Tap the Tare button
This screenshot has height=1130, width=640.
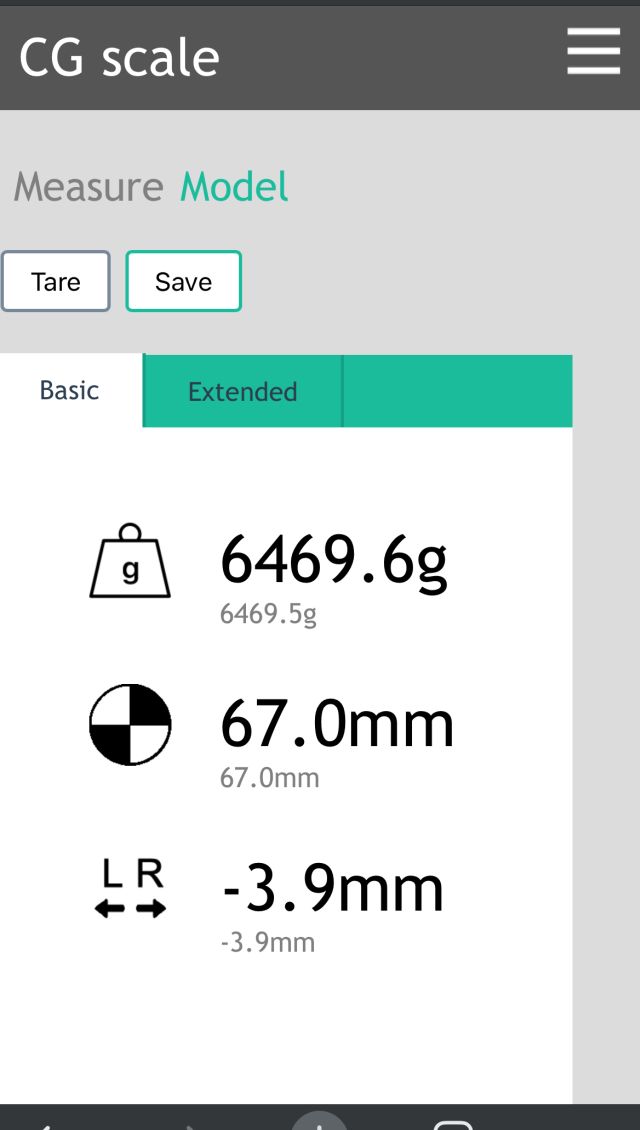tap(56, 282)
